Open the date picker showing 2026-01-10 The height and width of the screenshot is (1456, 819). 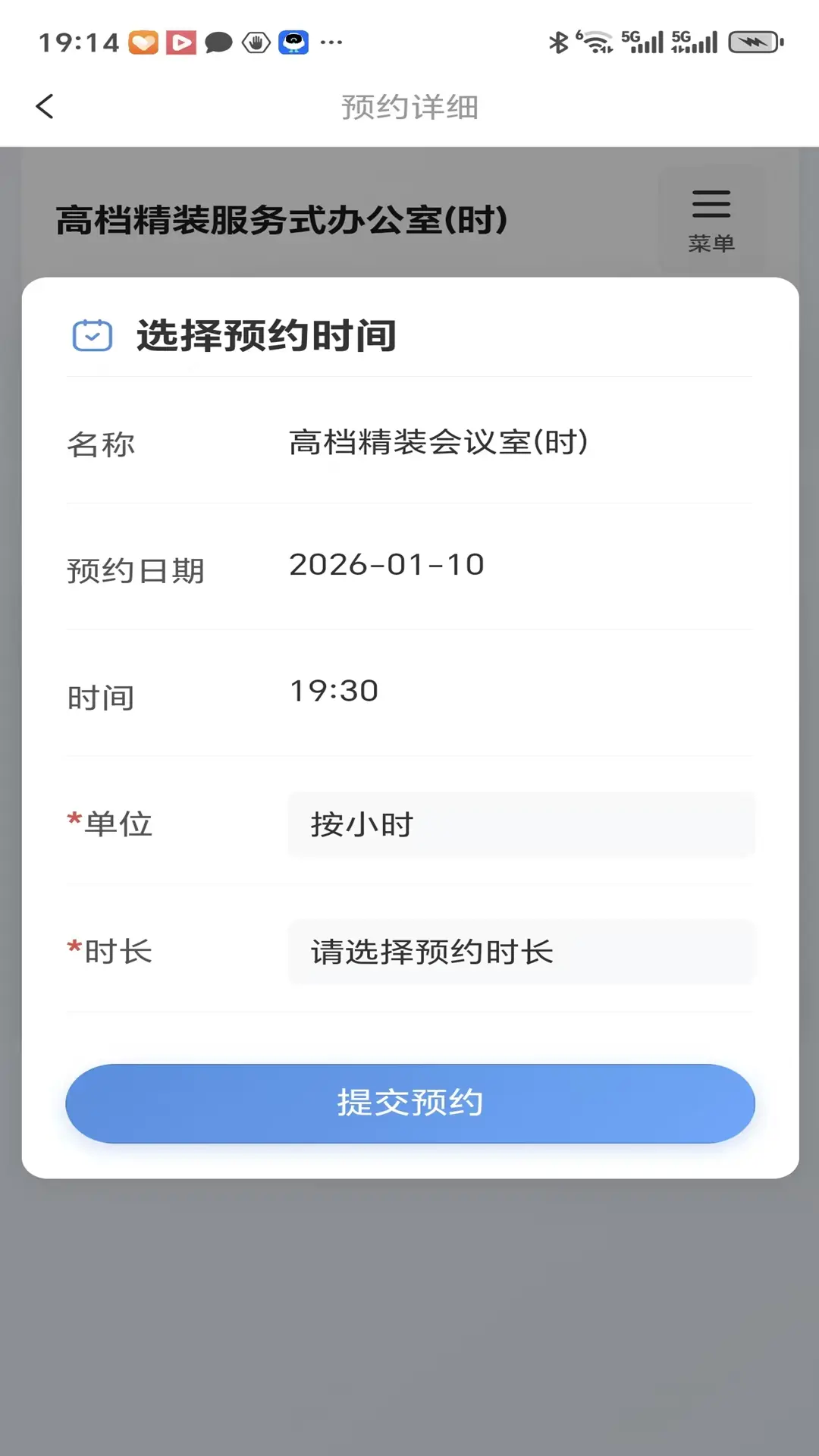coord(388,564)
